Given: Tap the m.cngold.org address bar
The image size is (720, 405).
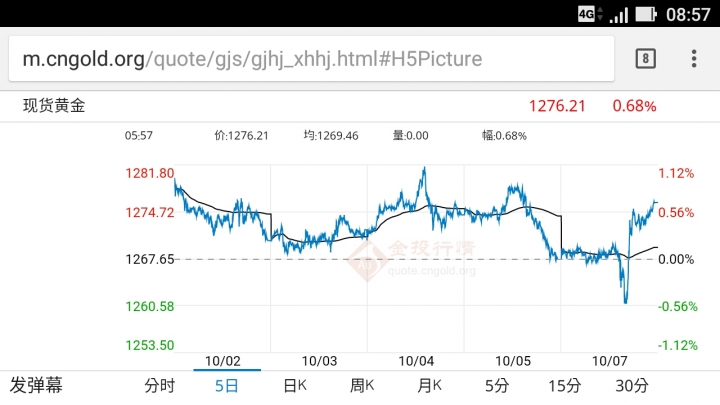Looking at the screenshot, I should (x=300, y=59).
